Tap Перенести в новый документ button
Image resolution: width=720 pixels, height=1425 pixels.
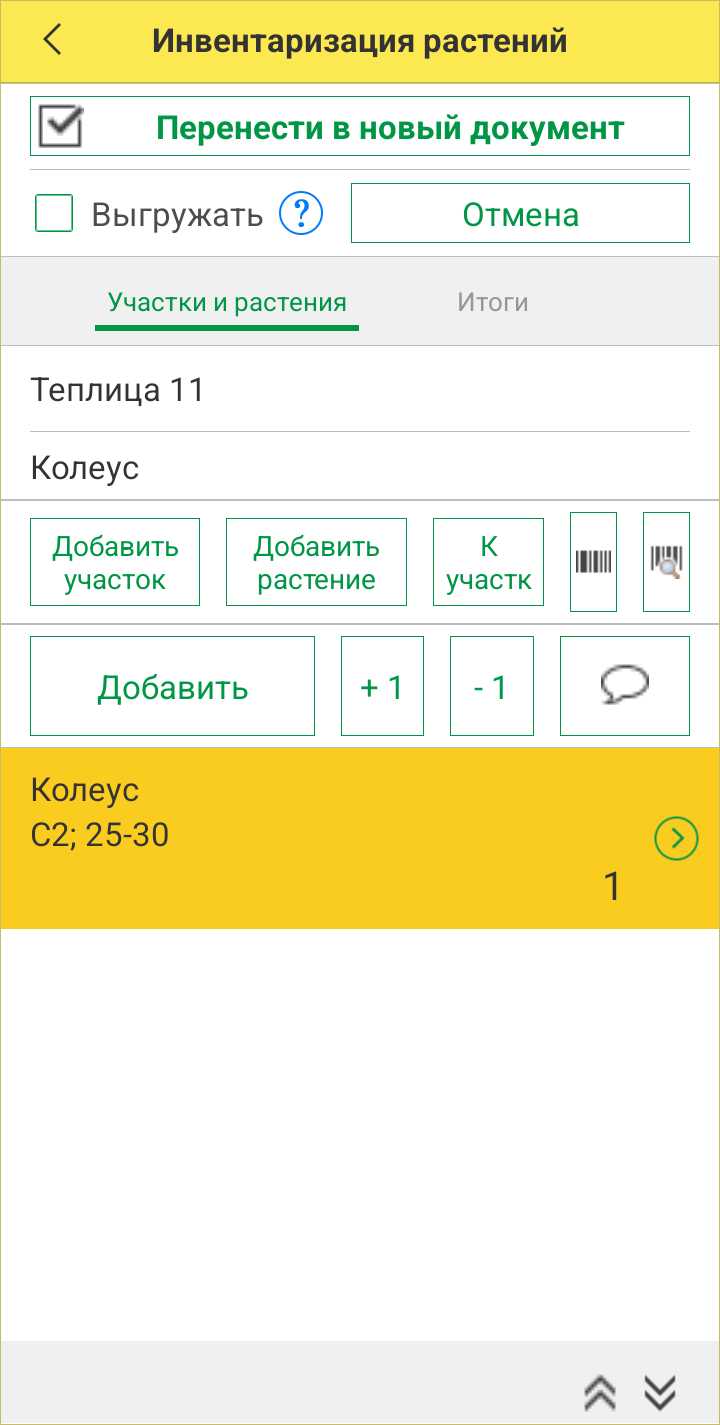360,126
